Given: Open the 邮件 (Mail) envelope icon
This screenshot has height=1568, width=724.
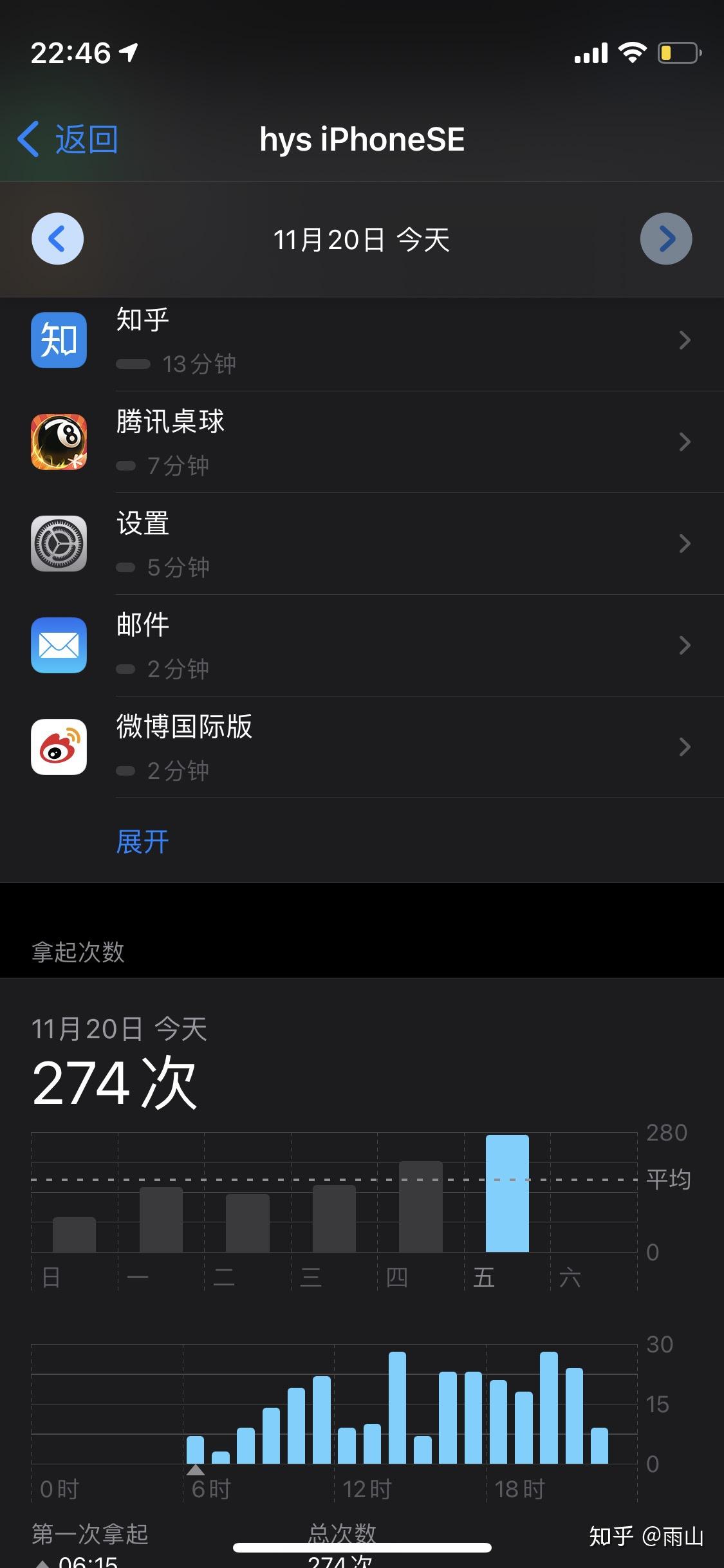Looking at the screenshot, I should coord(58,646).
